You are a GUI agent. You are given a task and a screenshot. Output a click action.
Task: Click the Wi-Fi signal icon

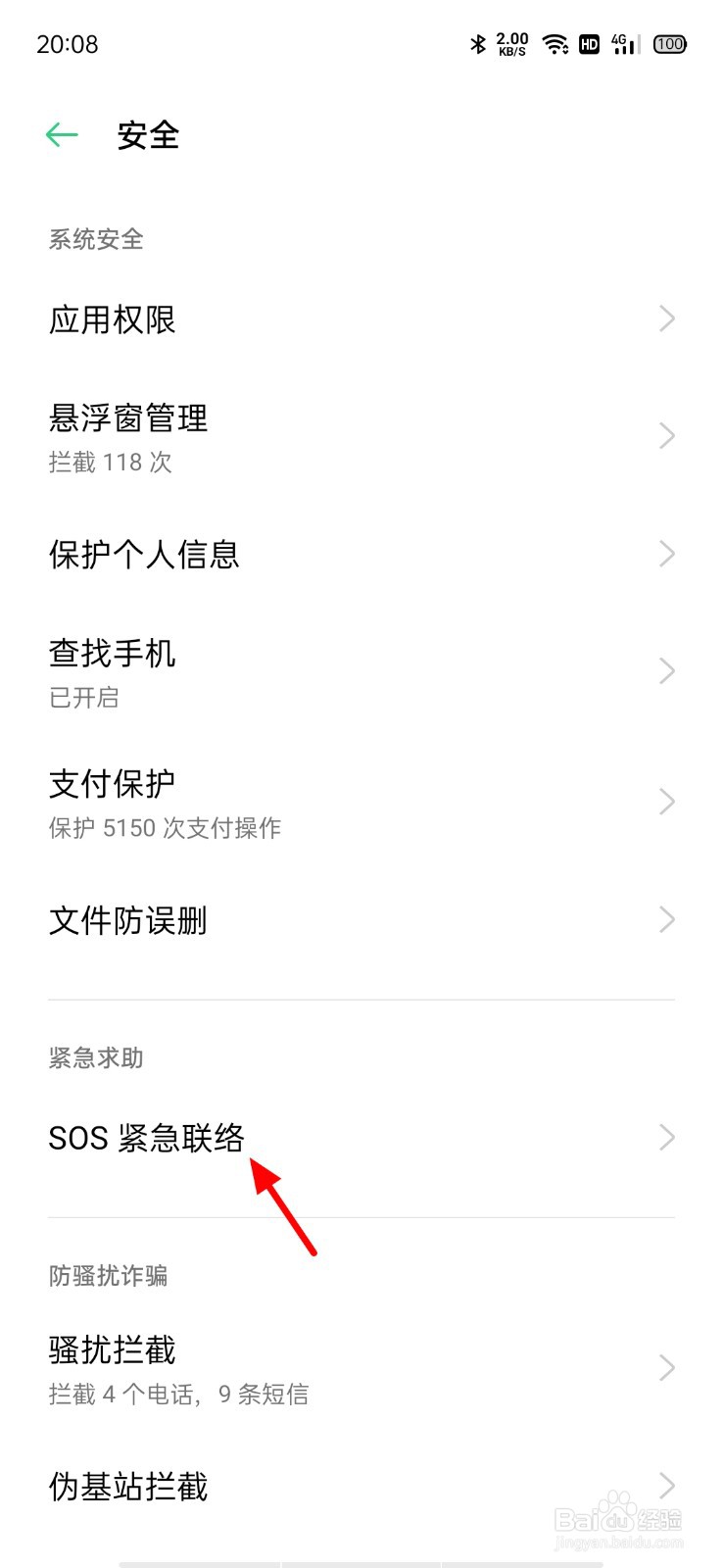tap(555, 44)
